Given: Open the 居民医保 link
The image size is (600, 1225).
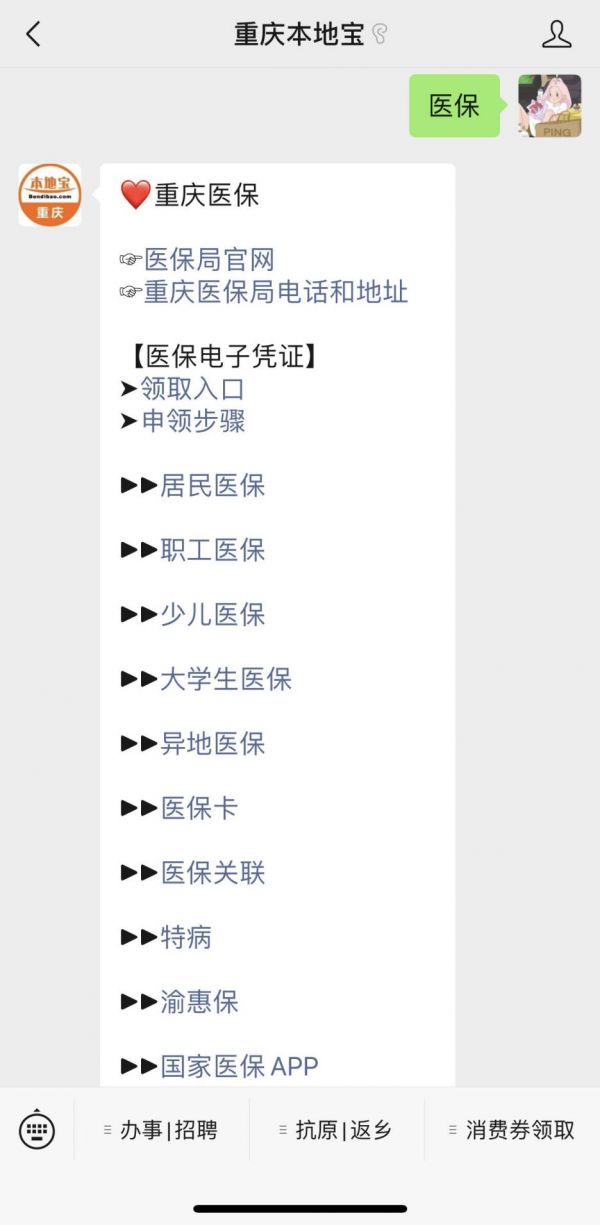Looking at the screenshot, I should click(213, 485).
